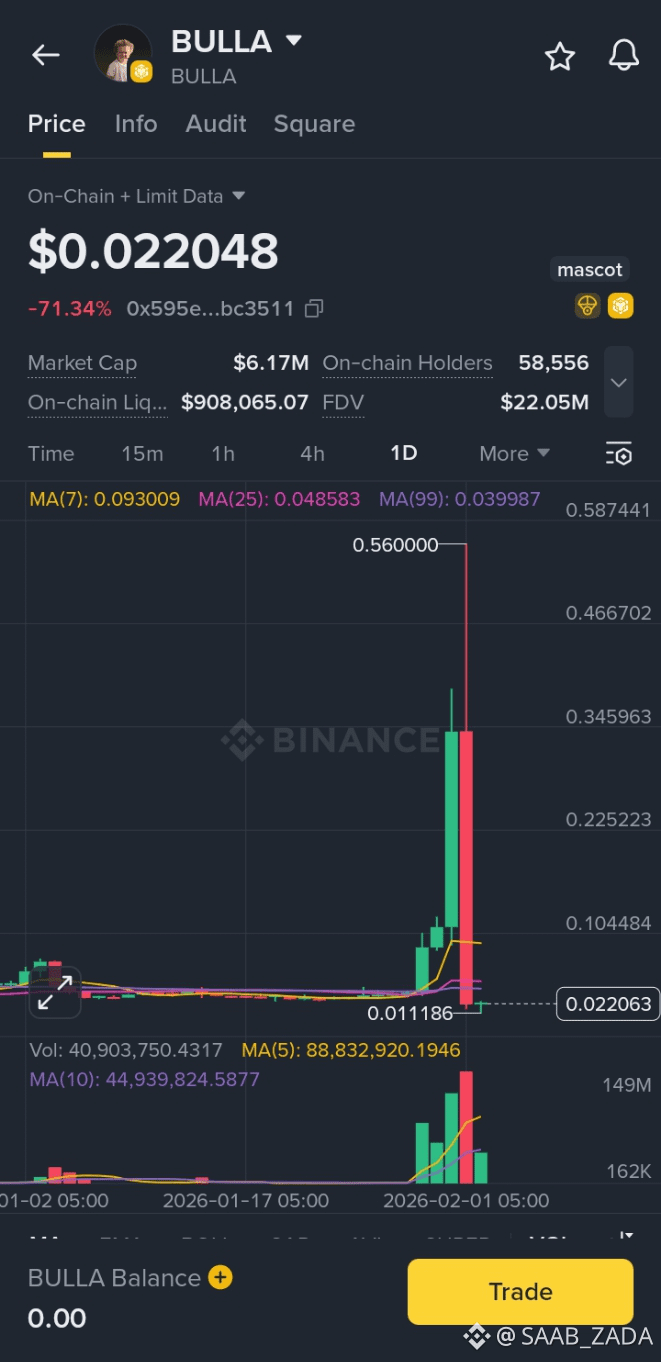
Task: Select the 4h chart interval
Action: [312, 454]
